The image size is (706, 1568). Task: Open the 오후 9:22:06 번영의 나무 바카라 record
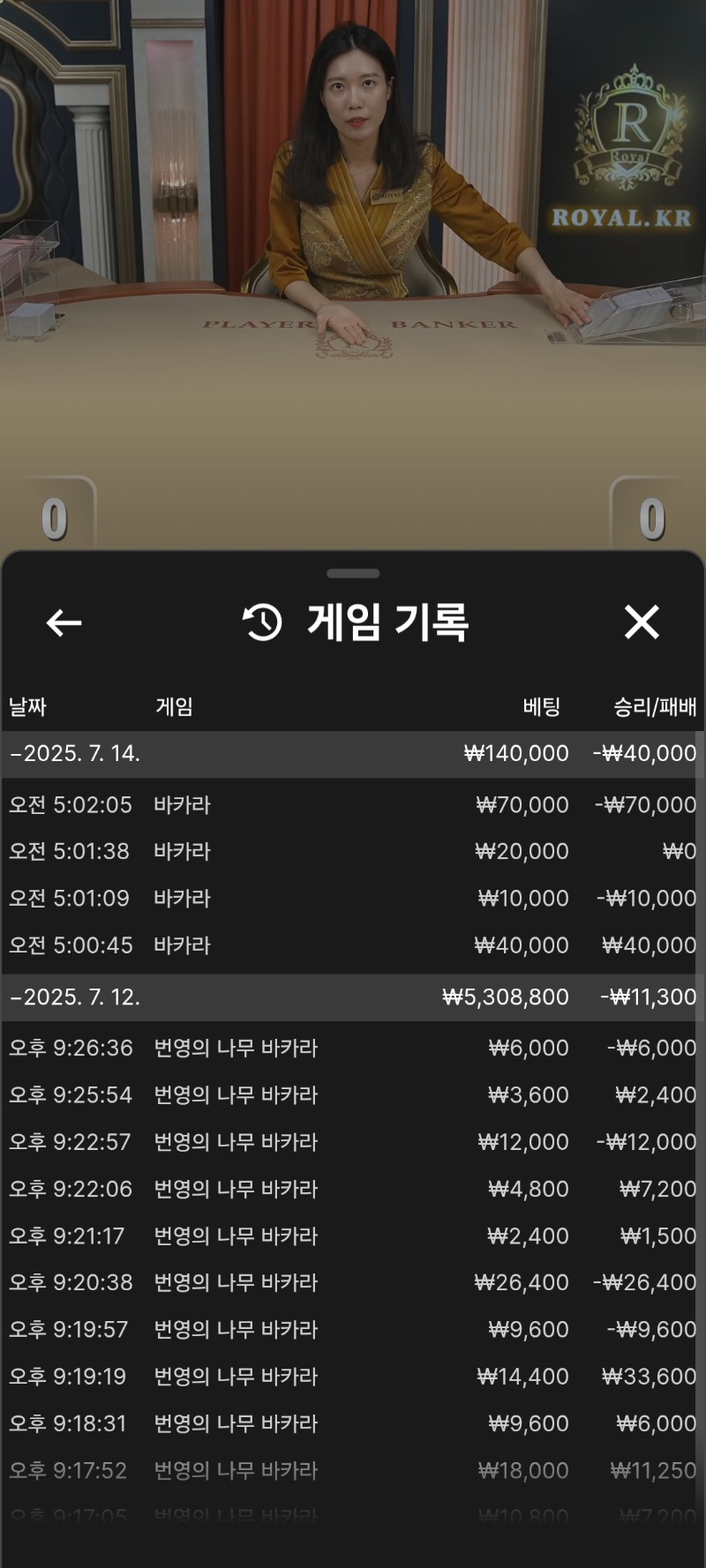tap(353, 1189)
